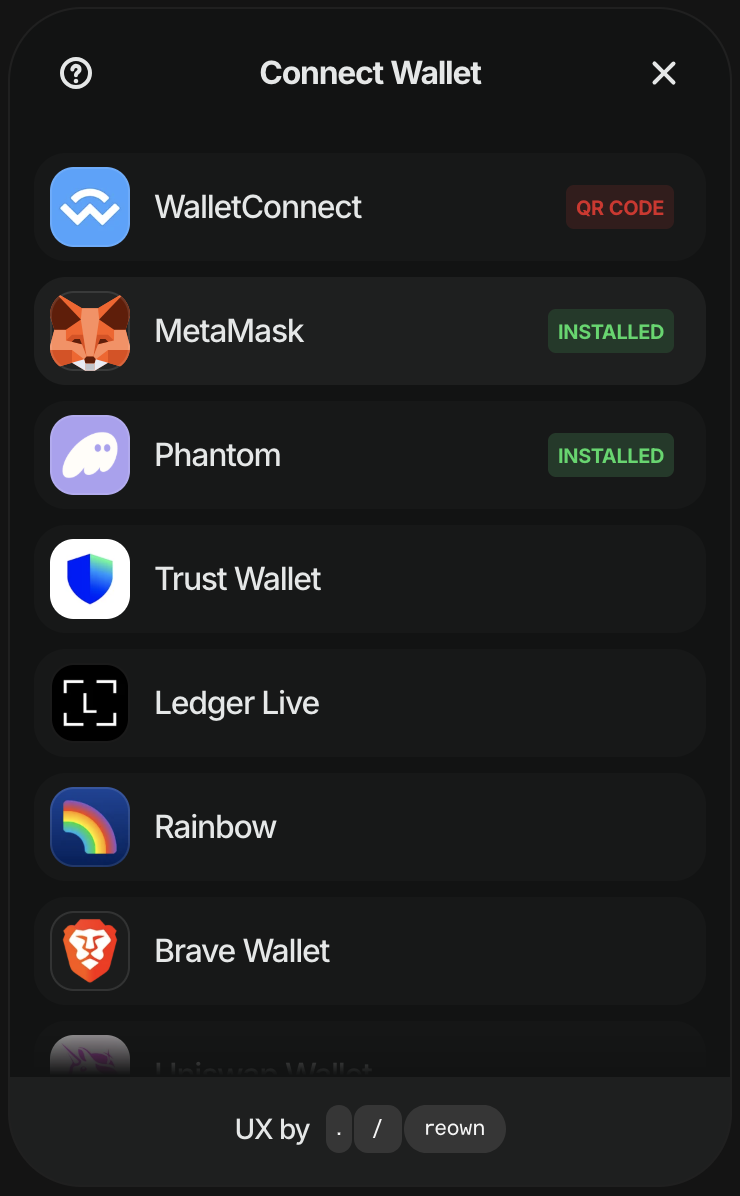Connect using Ledger Live
Screen dimensions: 740x1196
tap(369, 703)
